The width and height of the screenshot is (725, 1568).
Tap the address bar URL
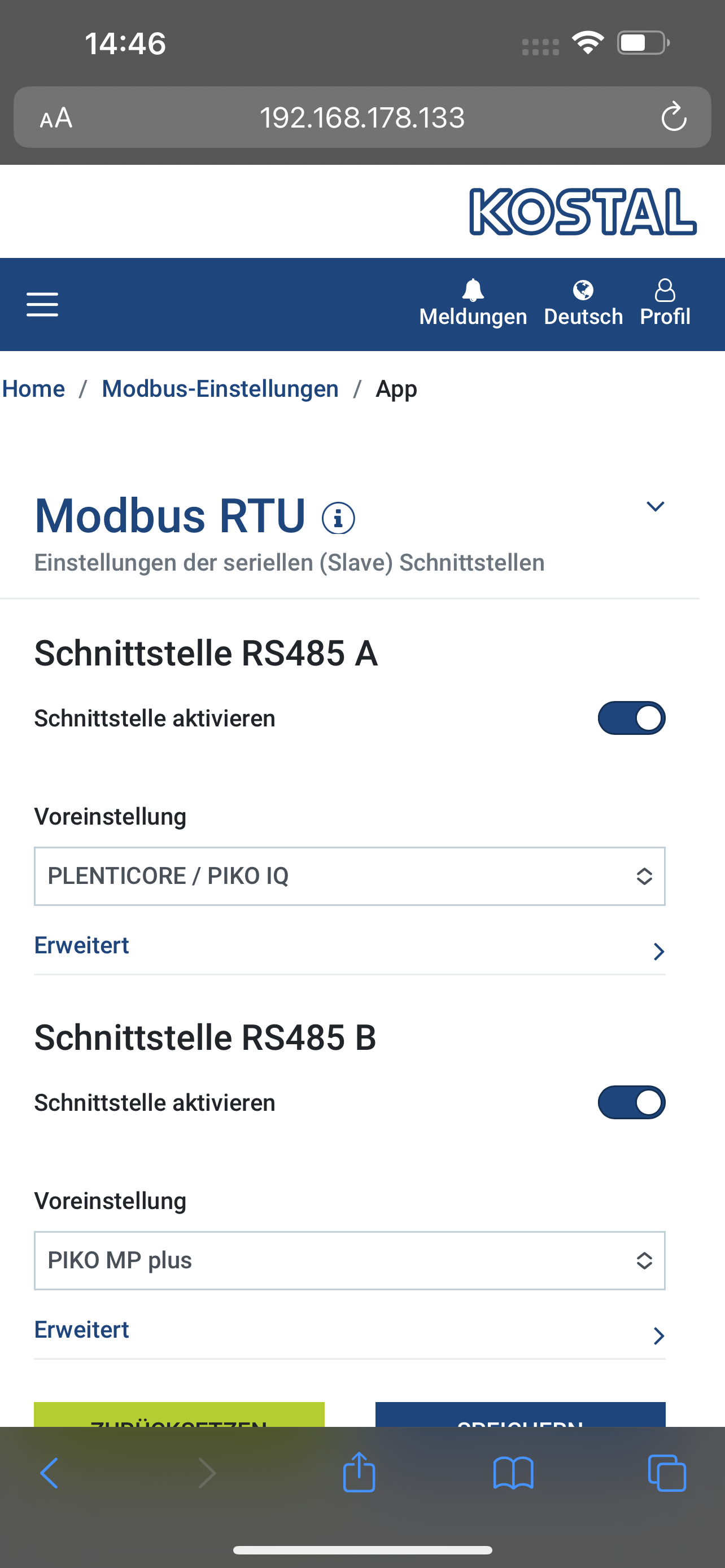(362, 117)
